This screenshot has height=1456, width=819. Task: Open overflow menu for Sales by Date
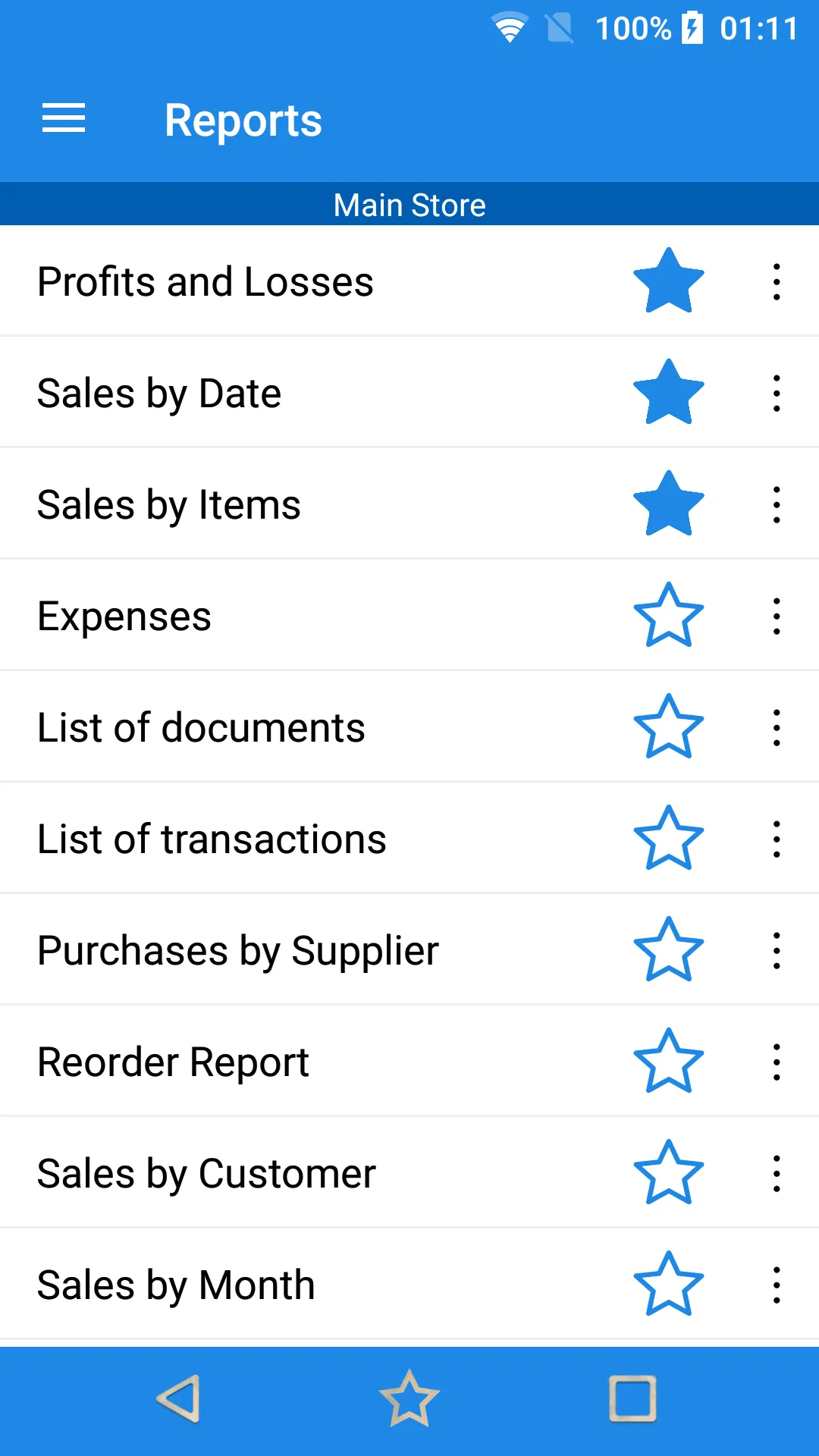click(777, 393)
